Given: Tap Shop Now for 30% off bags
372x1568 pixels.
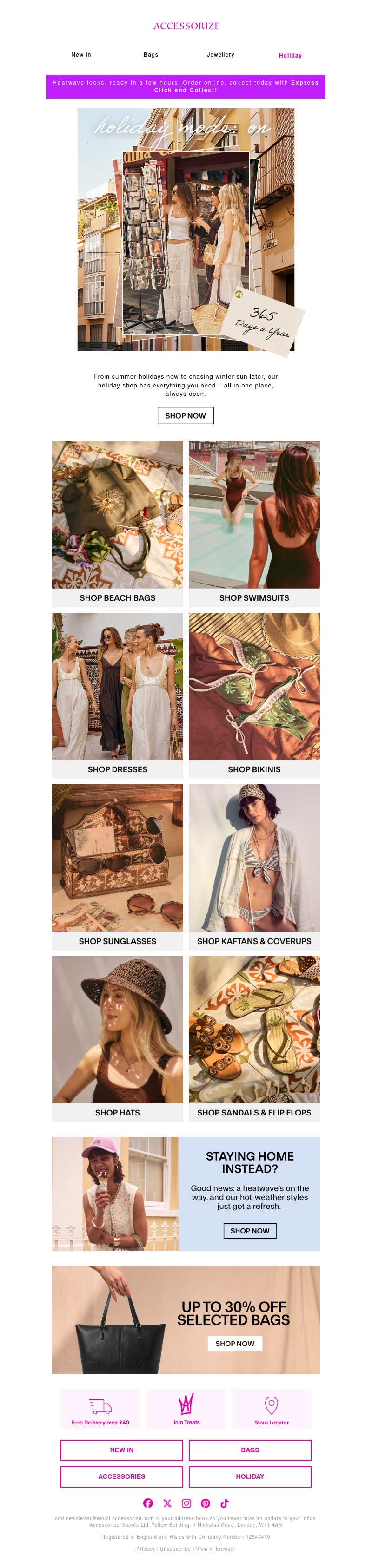Looking at the screenshot, I should click(235, 1344).
